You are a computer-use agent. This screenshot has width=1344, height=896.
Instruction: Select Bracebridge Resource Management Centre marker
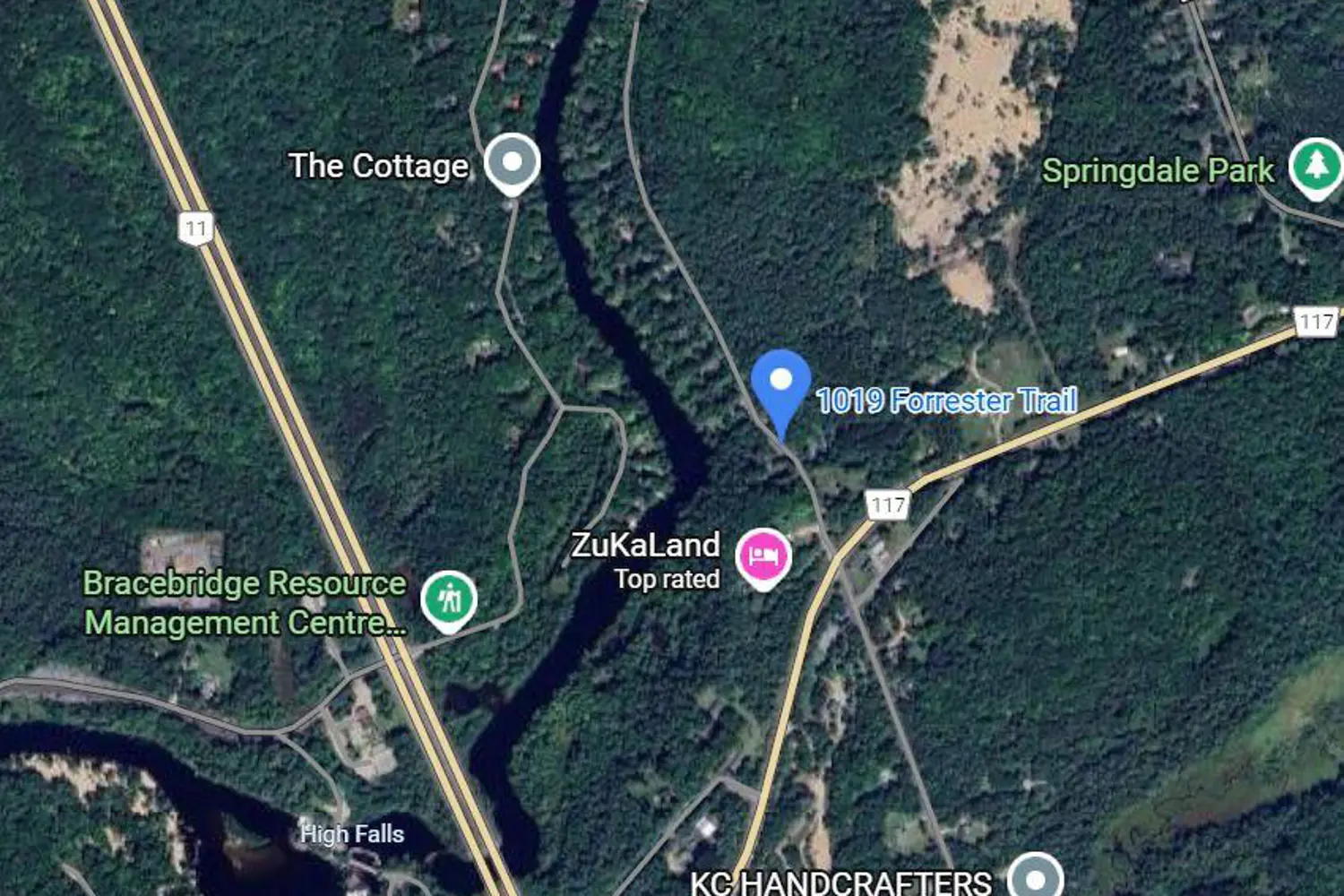click(449, 599)
